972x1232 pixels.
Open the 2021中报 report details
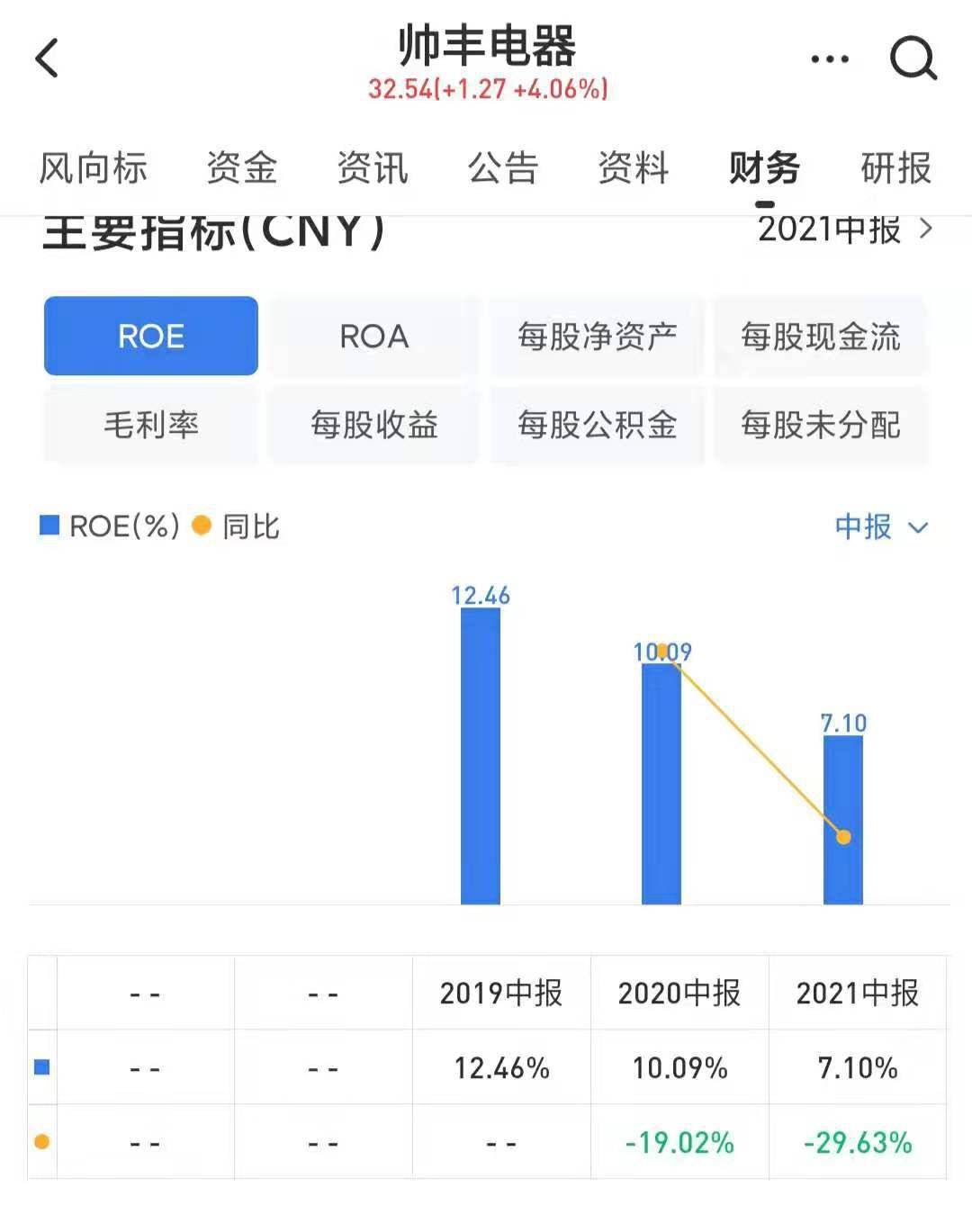click(x=844, y=229)
